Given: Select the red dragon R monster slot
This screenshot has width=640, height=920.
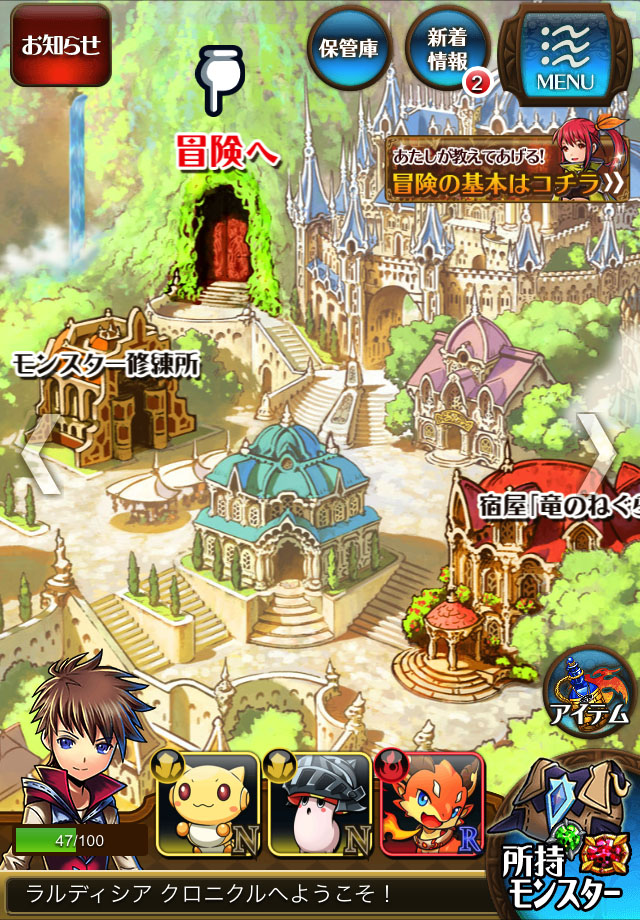Looking at the screenshot, I should tap(430, 804).
